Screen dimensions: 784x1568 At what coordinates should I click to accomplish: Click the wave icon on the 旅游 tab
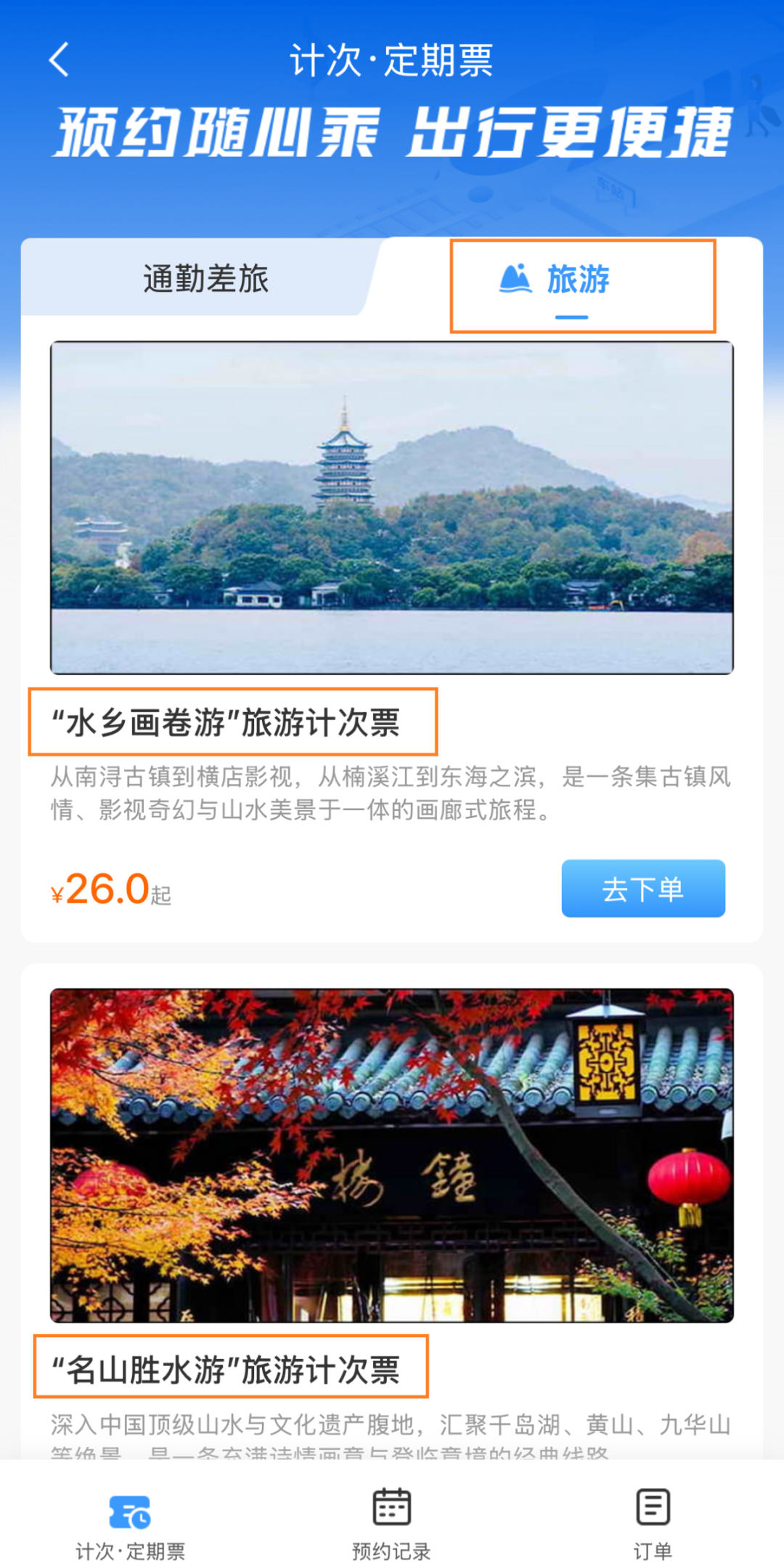click(517, 278)
